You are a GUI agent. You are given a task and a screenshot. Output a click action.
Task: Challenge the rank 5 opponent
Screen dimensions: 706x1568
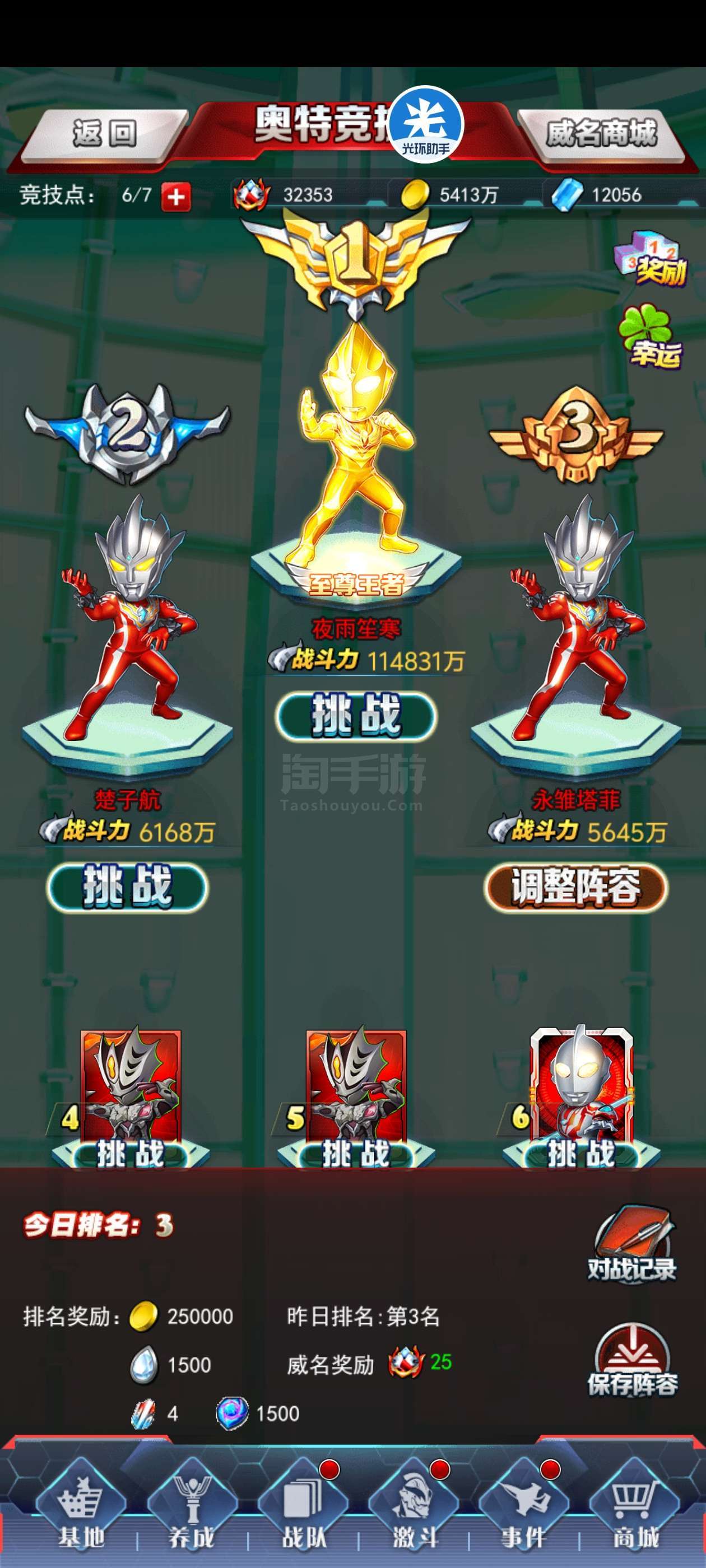[356, 1154]
